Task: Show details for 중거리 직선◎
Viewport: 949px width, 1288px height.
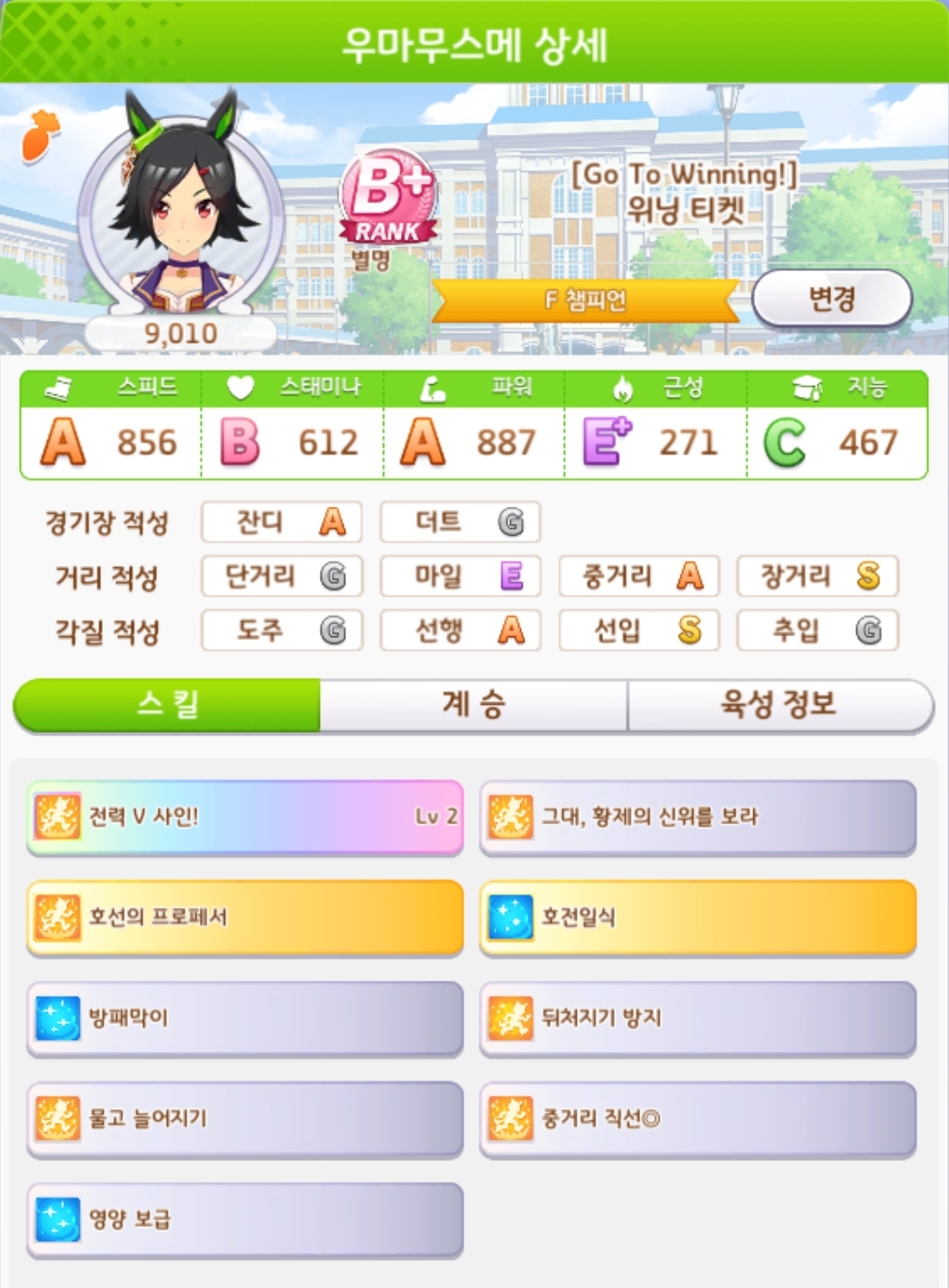Action: pyautogui.click(x=698, y=1119)
